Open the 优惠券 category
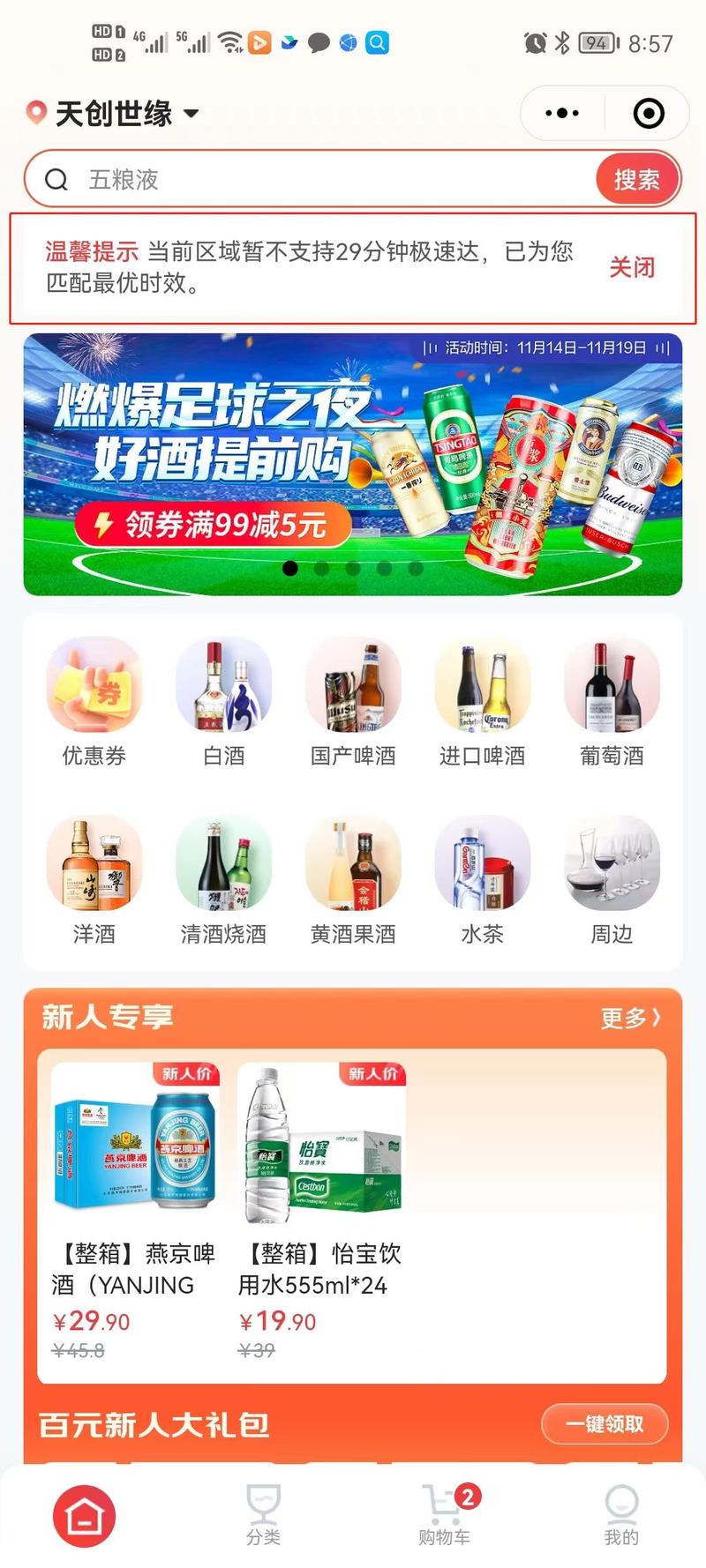This screenshot has height=1568, width=706. (x=94, y=702)
